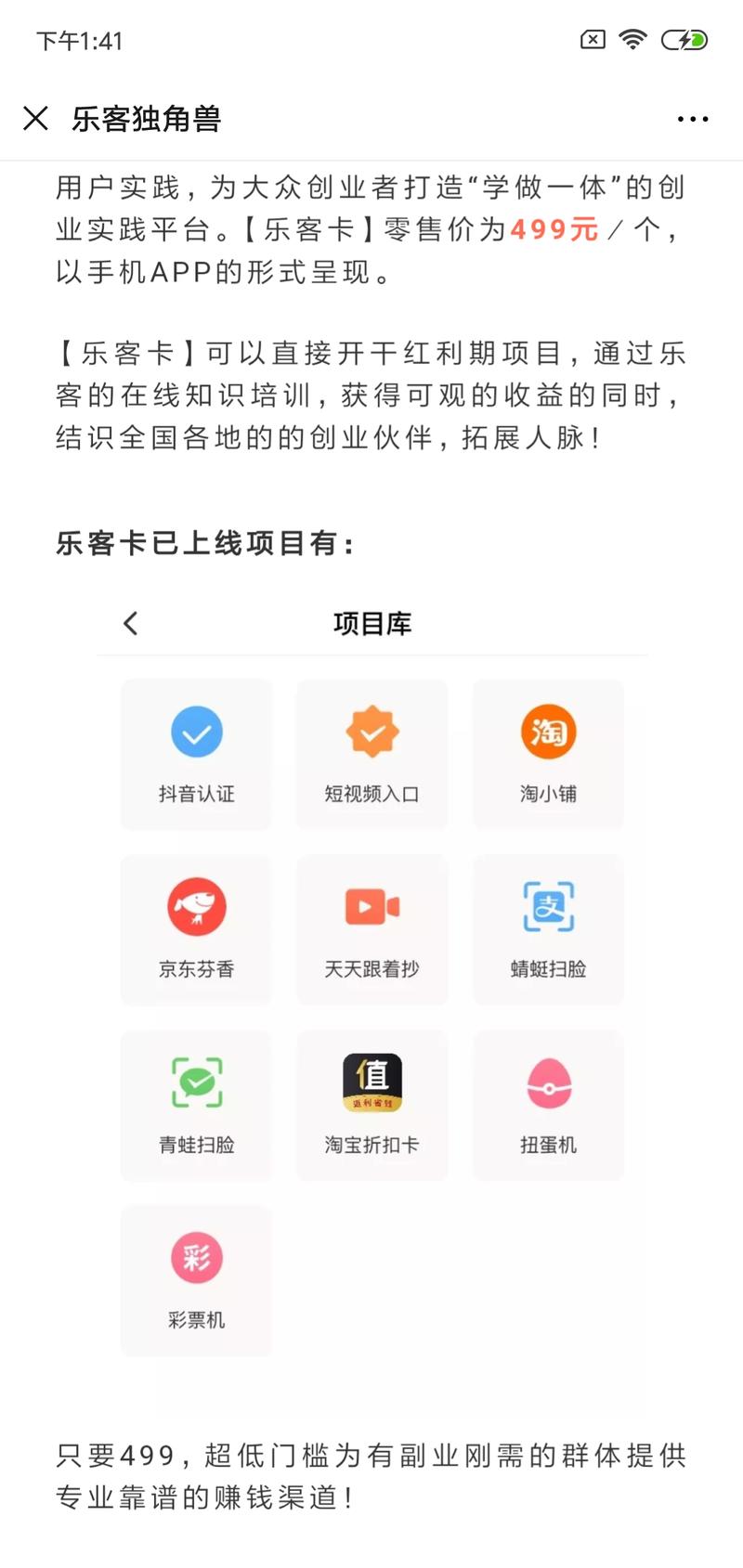Tap the back arrow in 项目库 header
Screen dimensions: 743x1568
(x=130, y=624)
